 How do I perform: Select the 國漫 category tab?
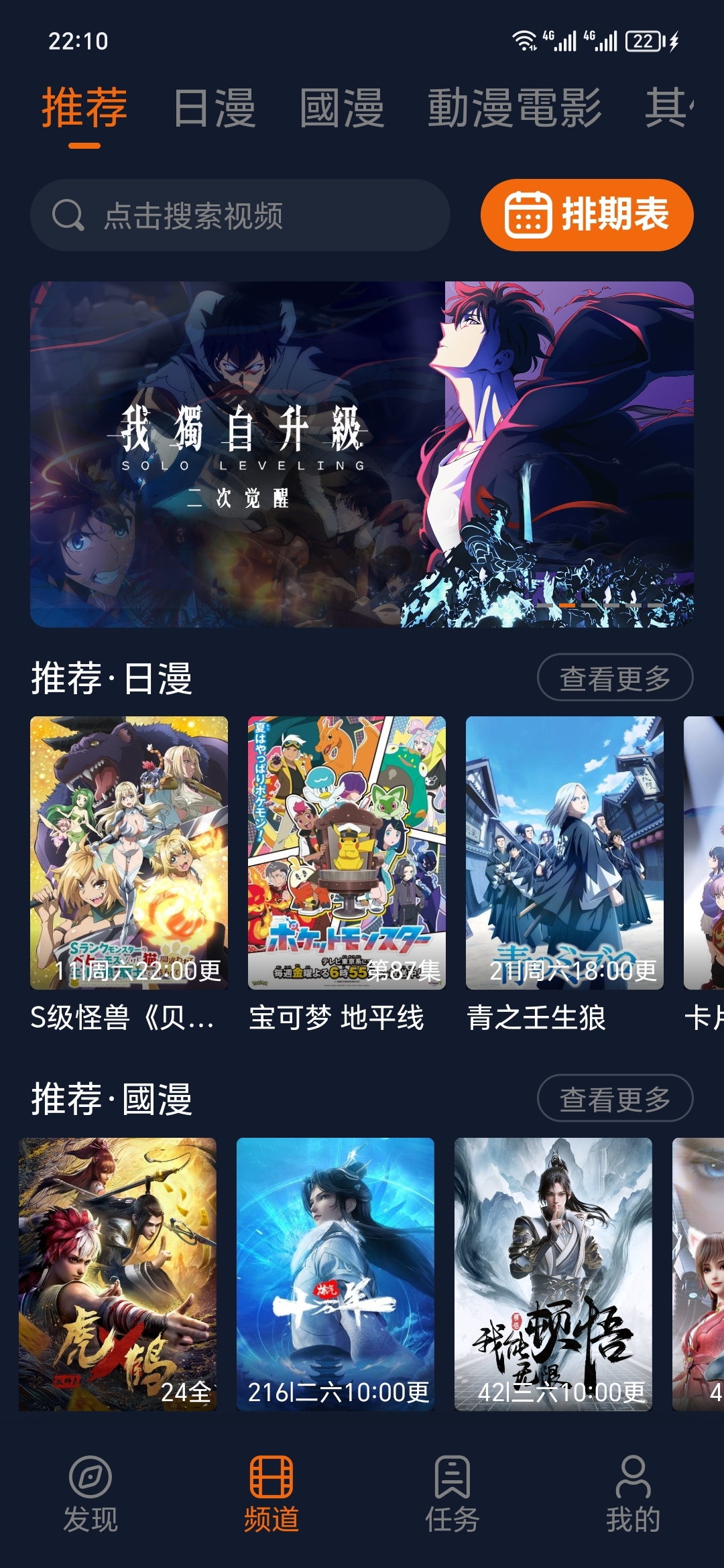342,109
